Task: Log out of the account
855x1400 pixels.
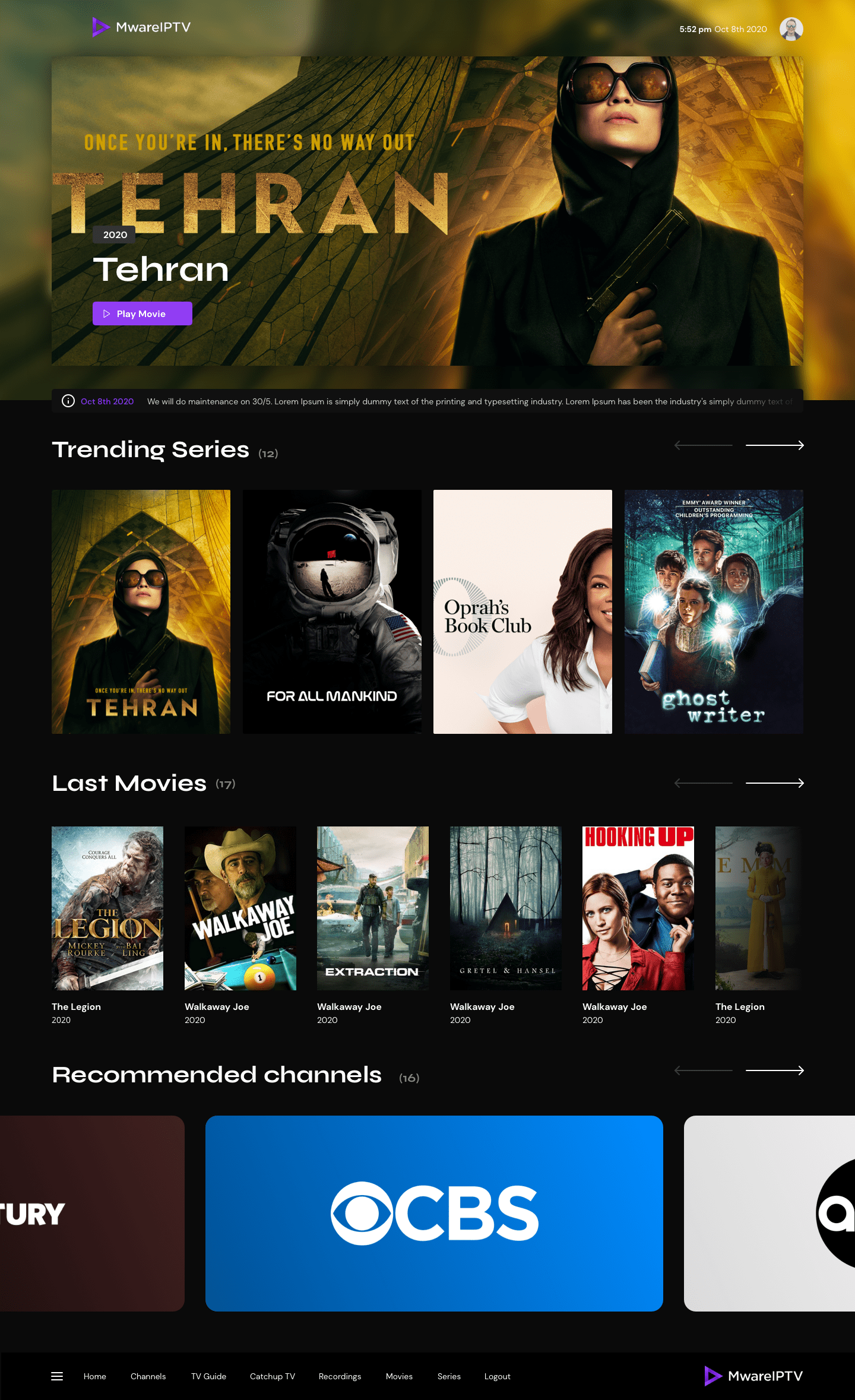Action: [497, 1376]
